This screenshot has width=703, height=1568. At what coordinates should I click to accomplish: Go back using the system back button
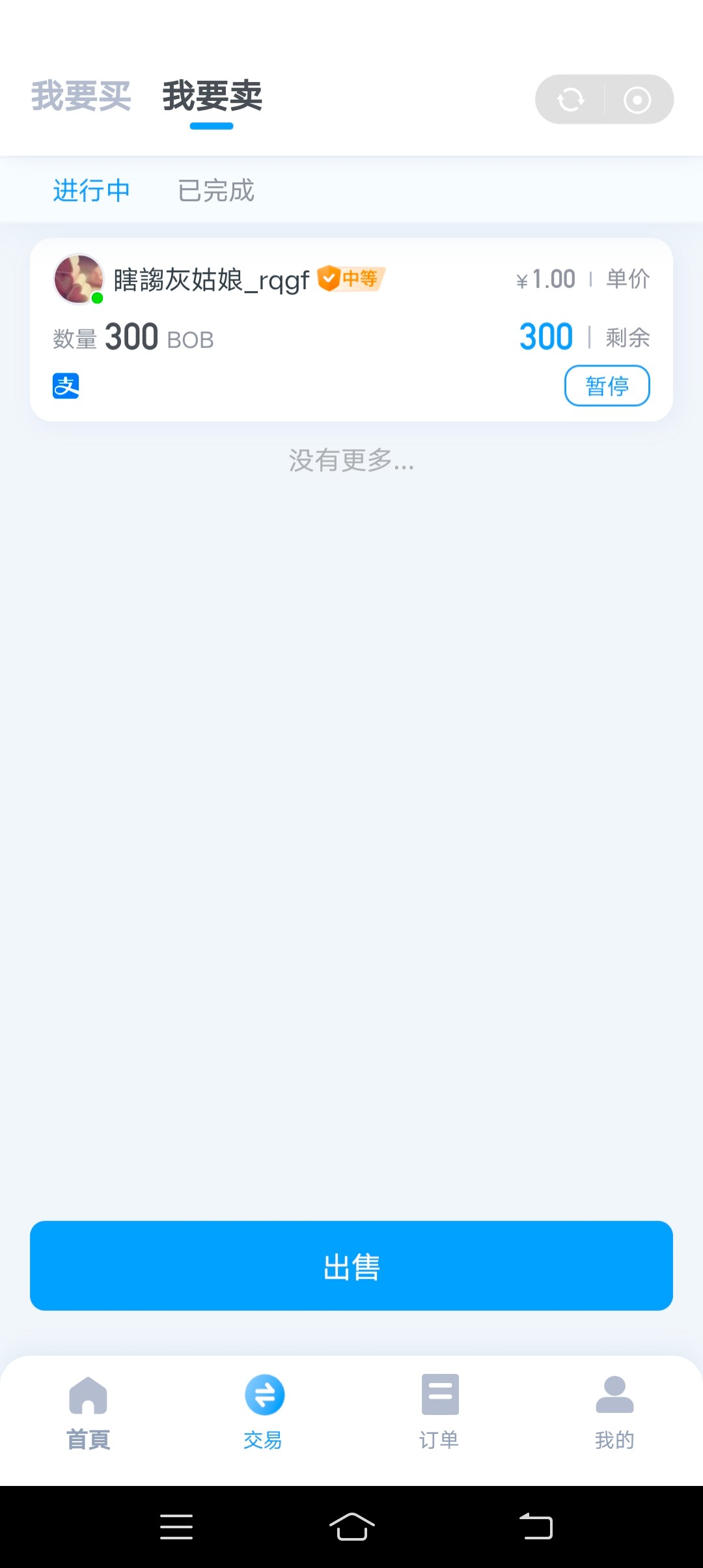[x=536, y=1526]
